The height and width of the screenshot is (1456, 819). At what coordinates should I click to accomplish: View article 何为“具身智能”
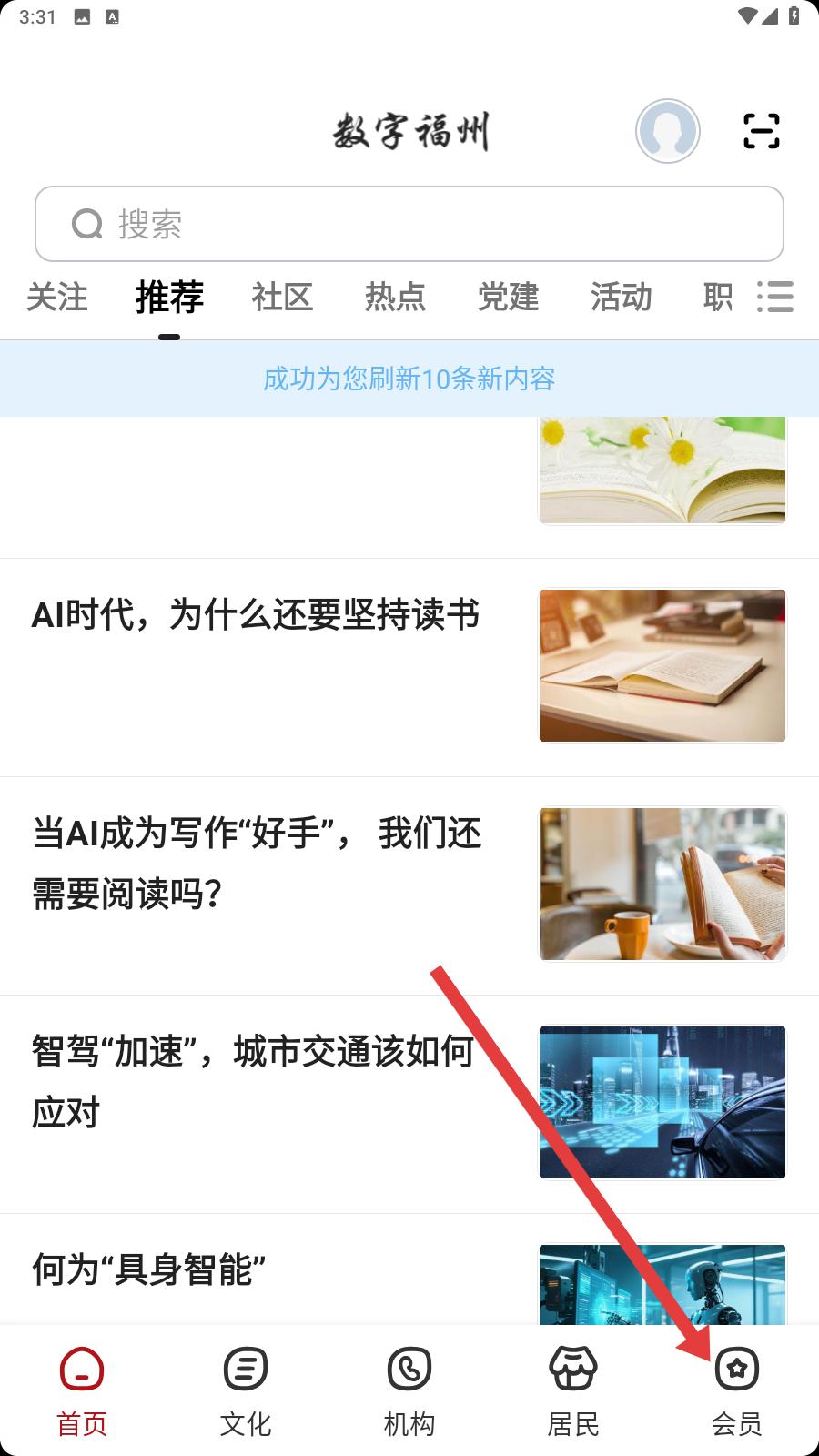pyautogui.click(x=149, y=1269)
